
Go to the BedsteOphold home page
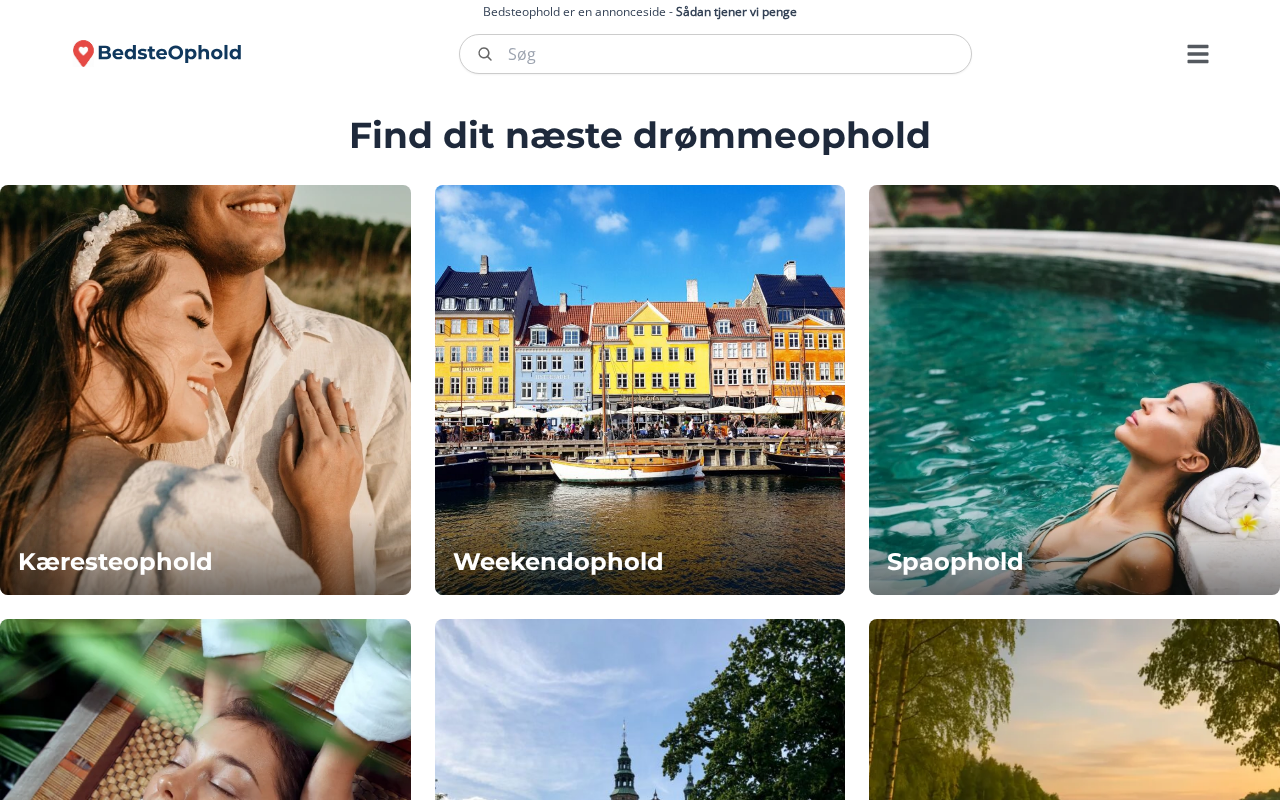click(157, 53)
